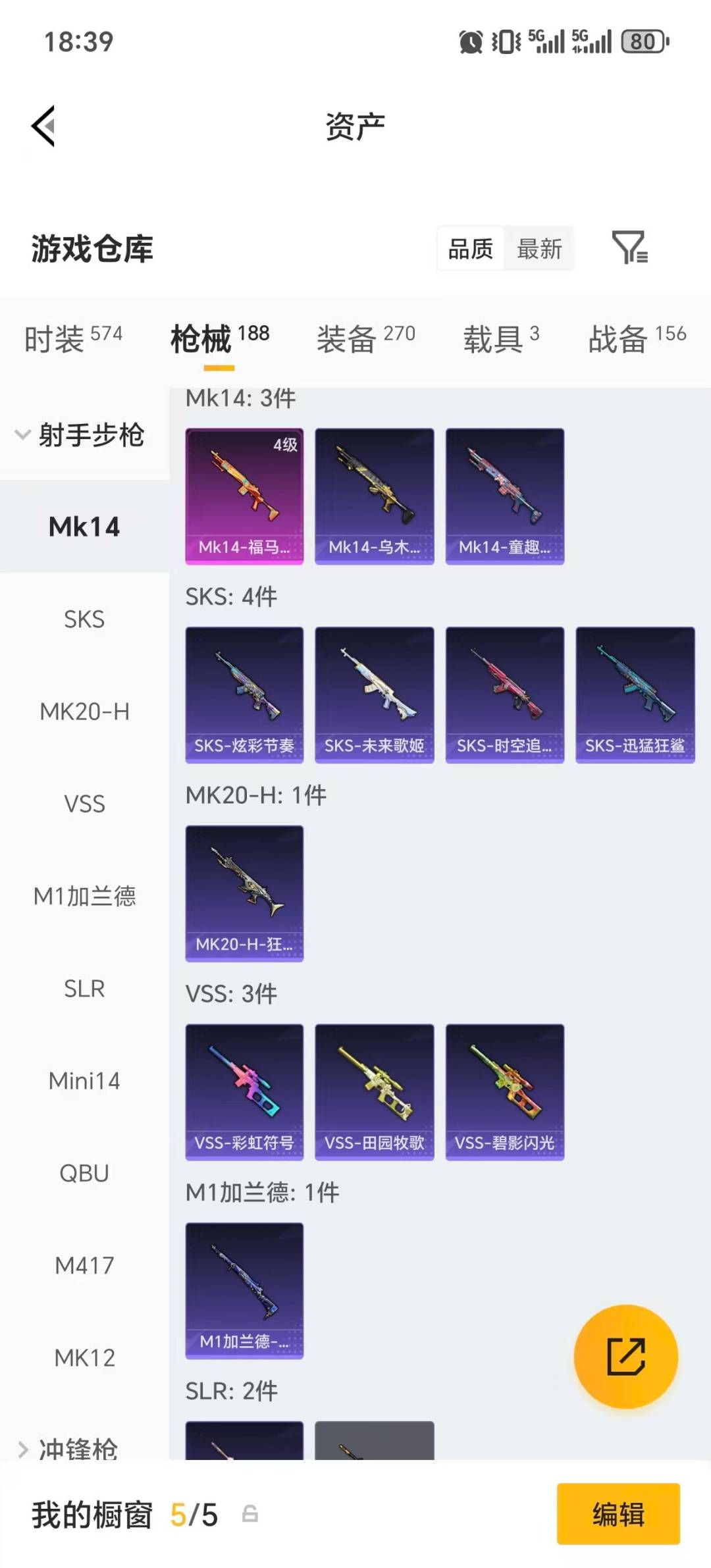Switch sorting to 最新
The width and height of the screenshot is (711, 1568).
click(539, 249)
